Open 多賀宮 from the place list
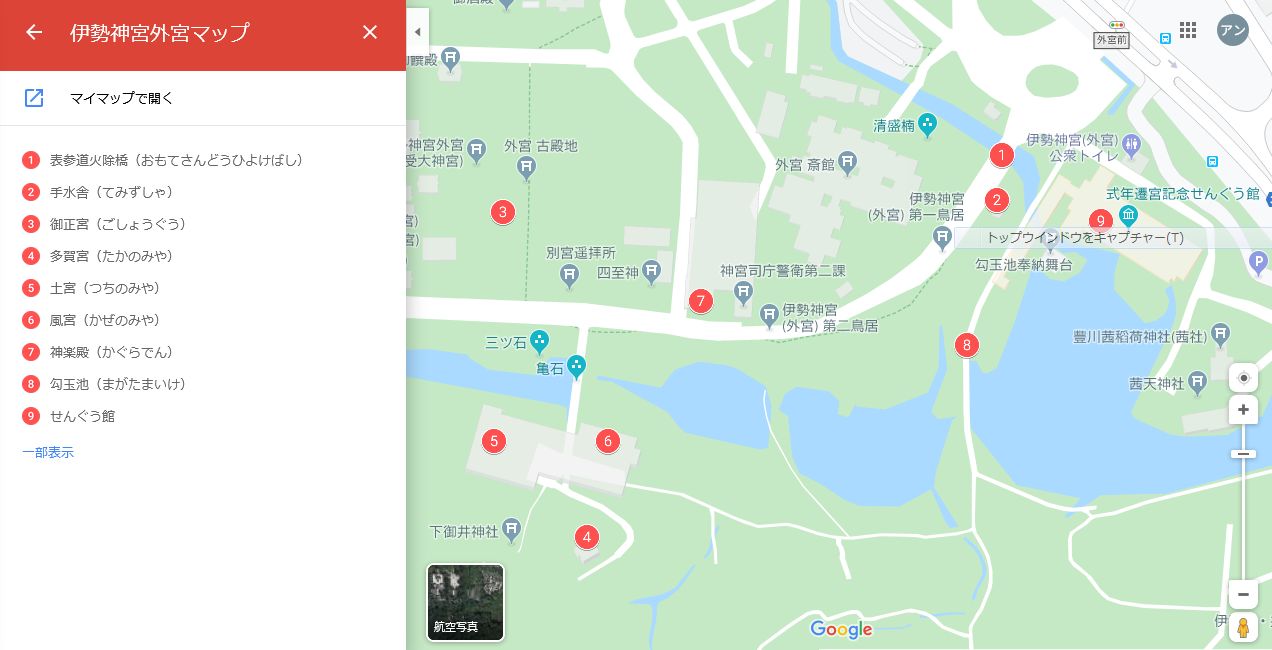Image resolution: width=1272 pixels, height=650 pixels. (111, 256)
